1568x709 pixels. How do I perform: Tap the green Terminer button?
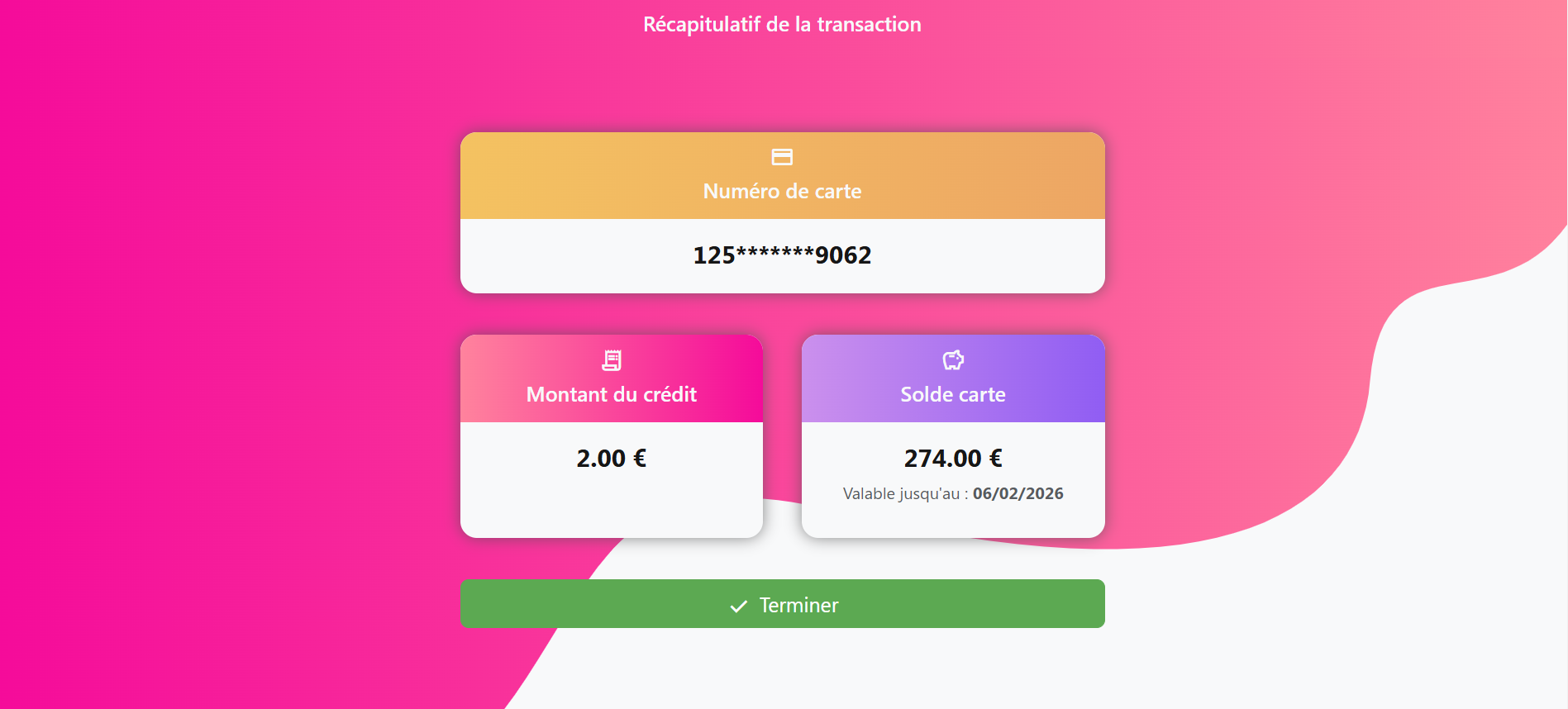(x=782, y=604)
